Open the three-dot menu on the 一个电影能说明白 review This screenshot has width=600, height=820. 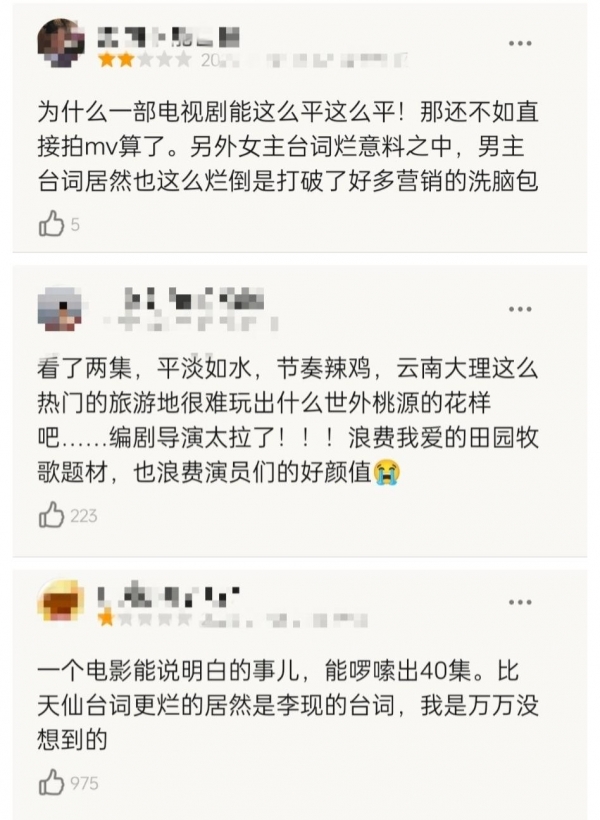pyautogui.click(x=522, y=602)
